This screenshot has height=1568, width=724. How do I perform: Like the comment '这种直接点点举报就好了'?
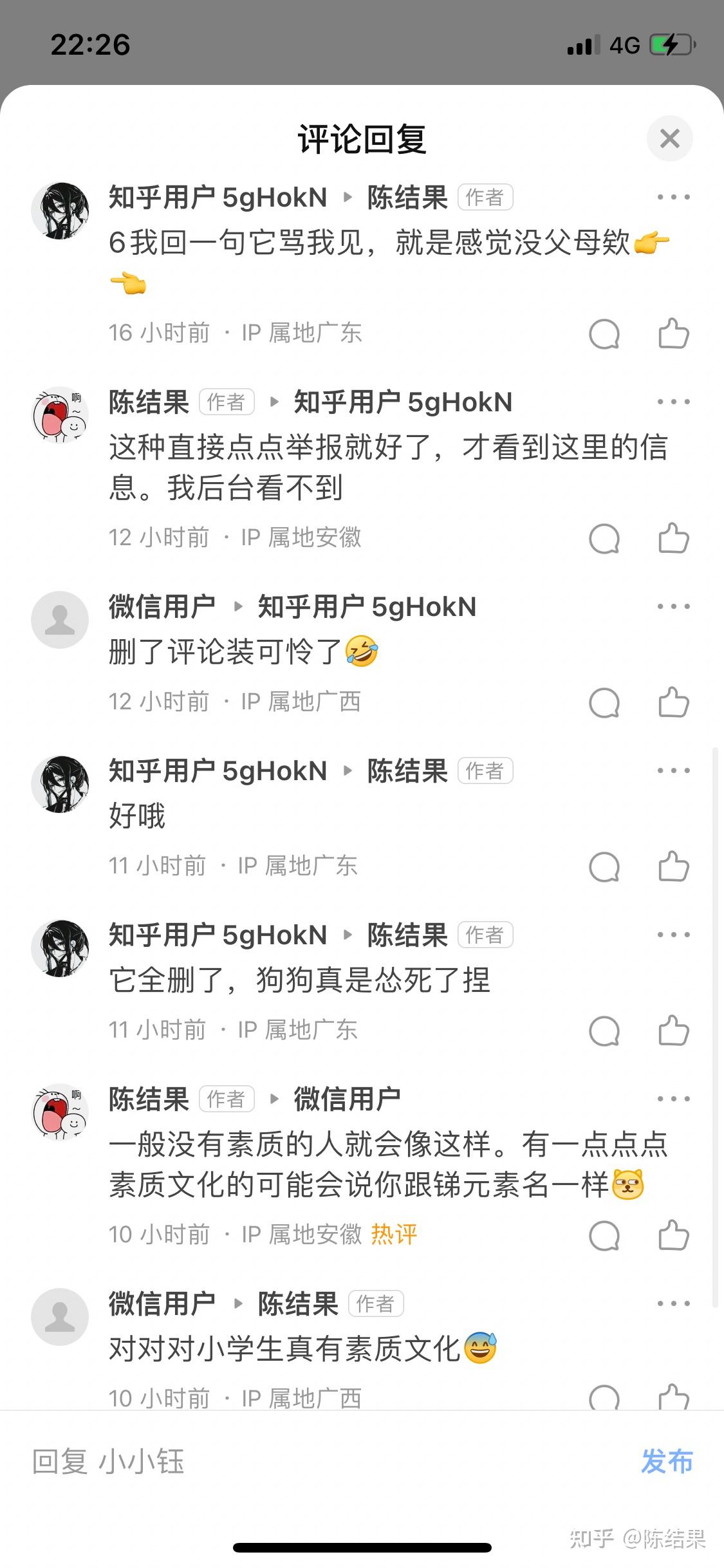674,538
